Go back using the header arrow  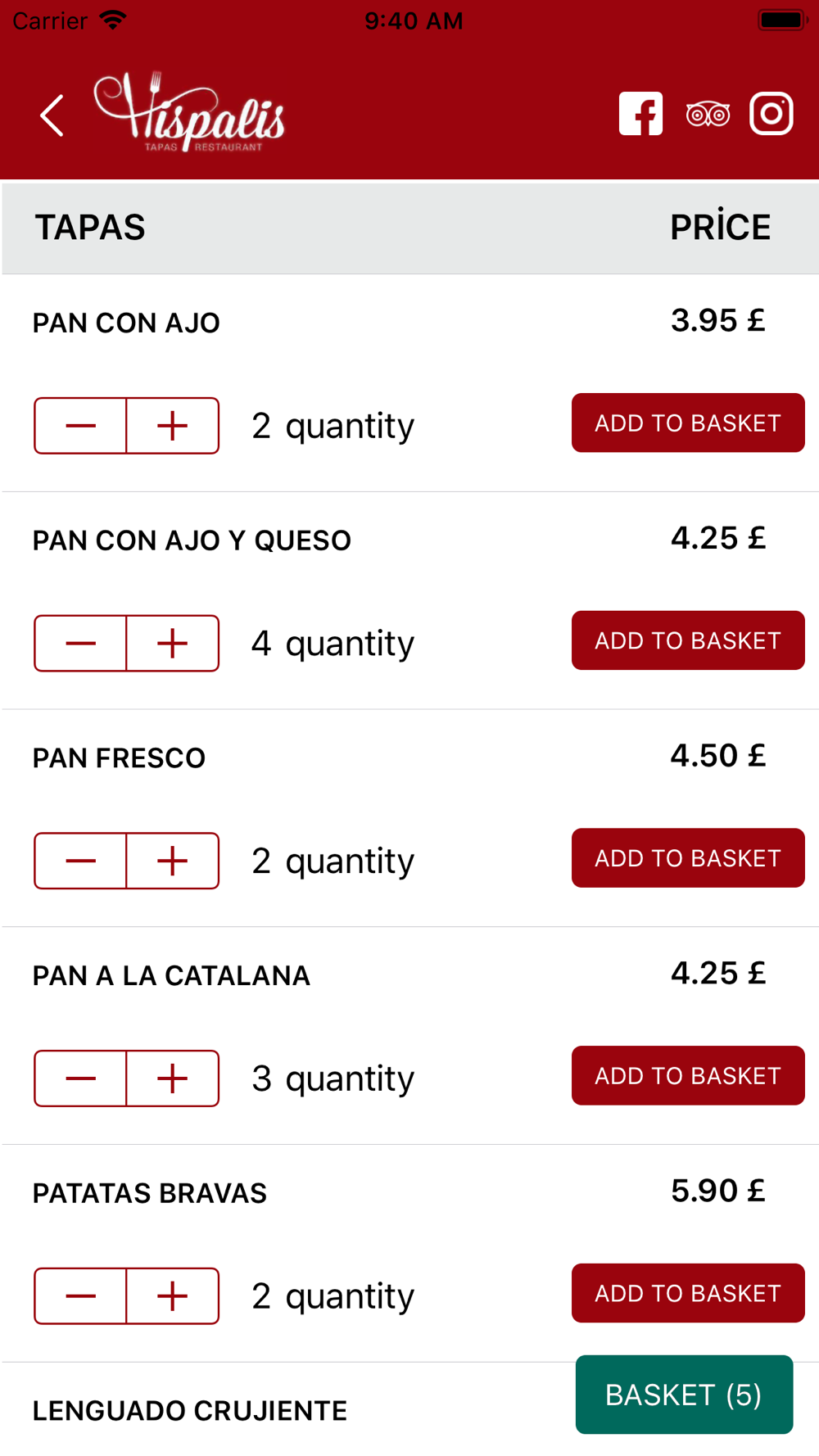click(x=52, y=115)
